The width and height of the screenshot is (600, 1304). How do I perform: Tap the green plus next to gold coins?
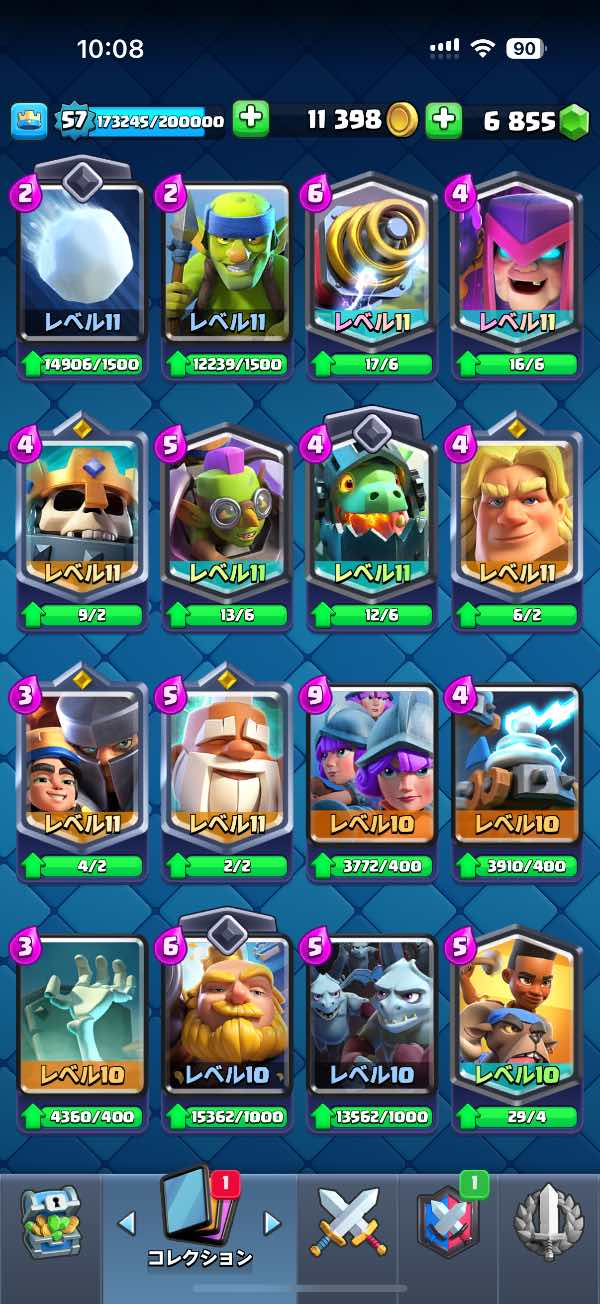tap(251, 120)
